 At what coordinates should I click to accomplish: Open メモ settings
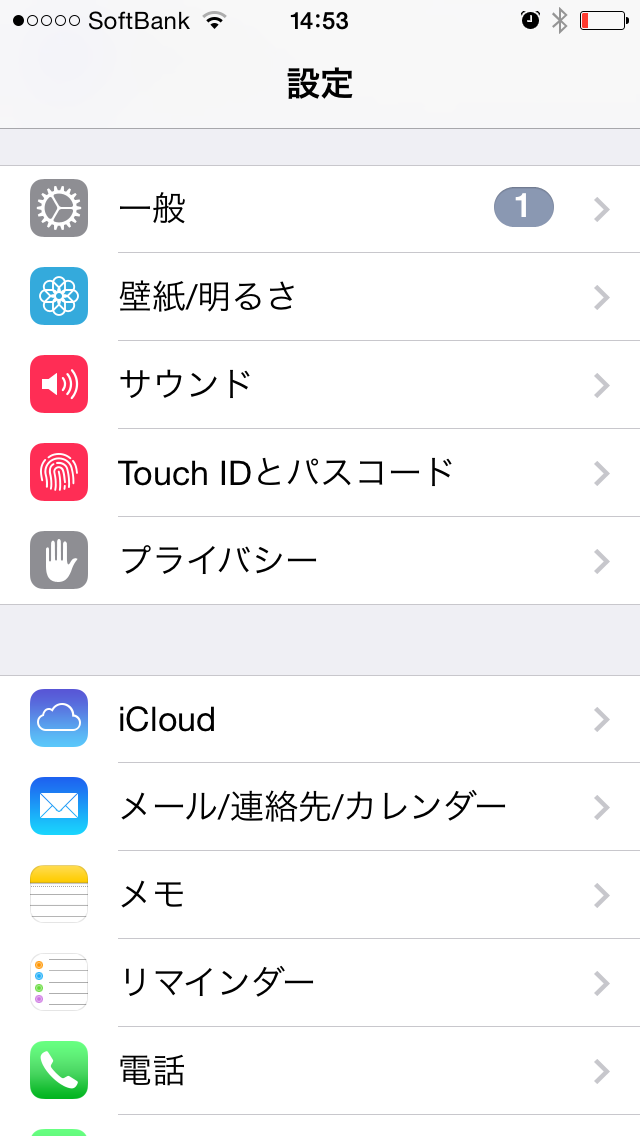click(x=320, y=895)
